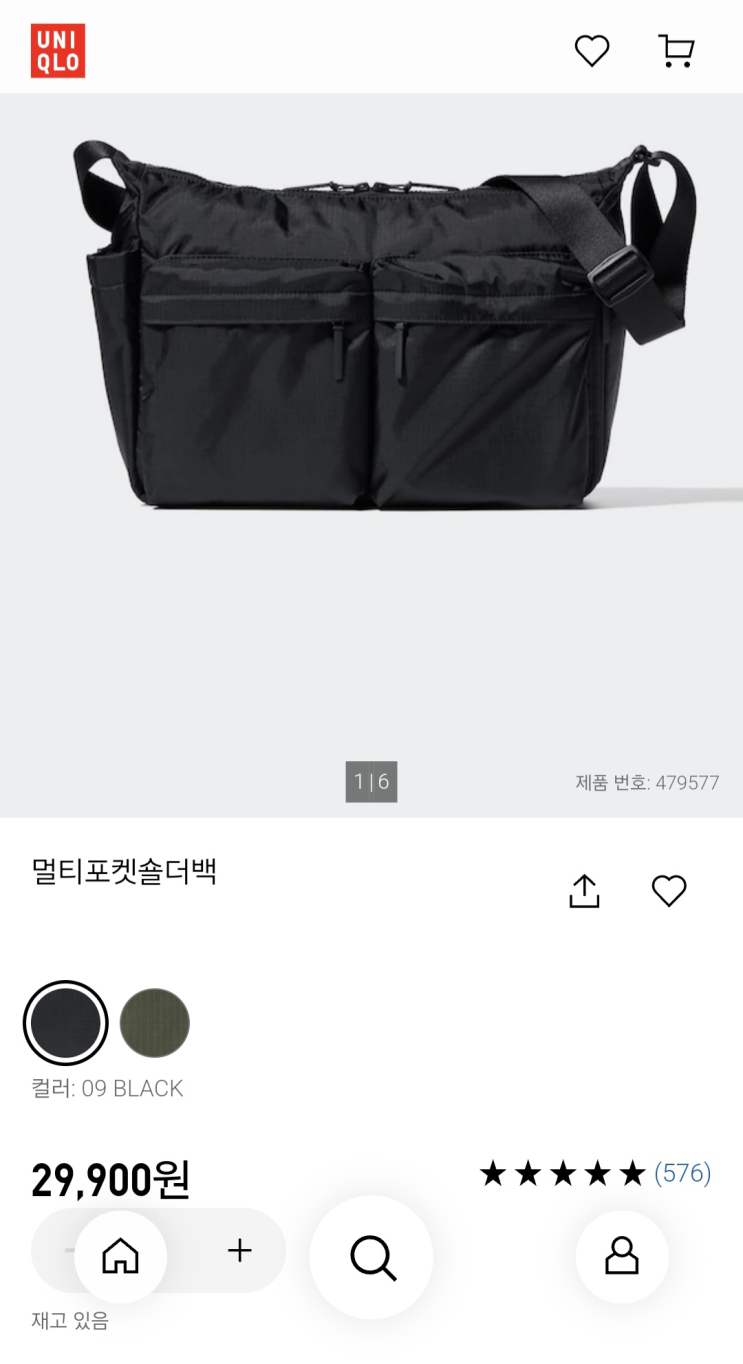Open the shoulder bag product image
This screenshot has height=1364, width=743.
tap(371, 330)
